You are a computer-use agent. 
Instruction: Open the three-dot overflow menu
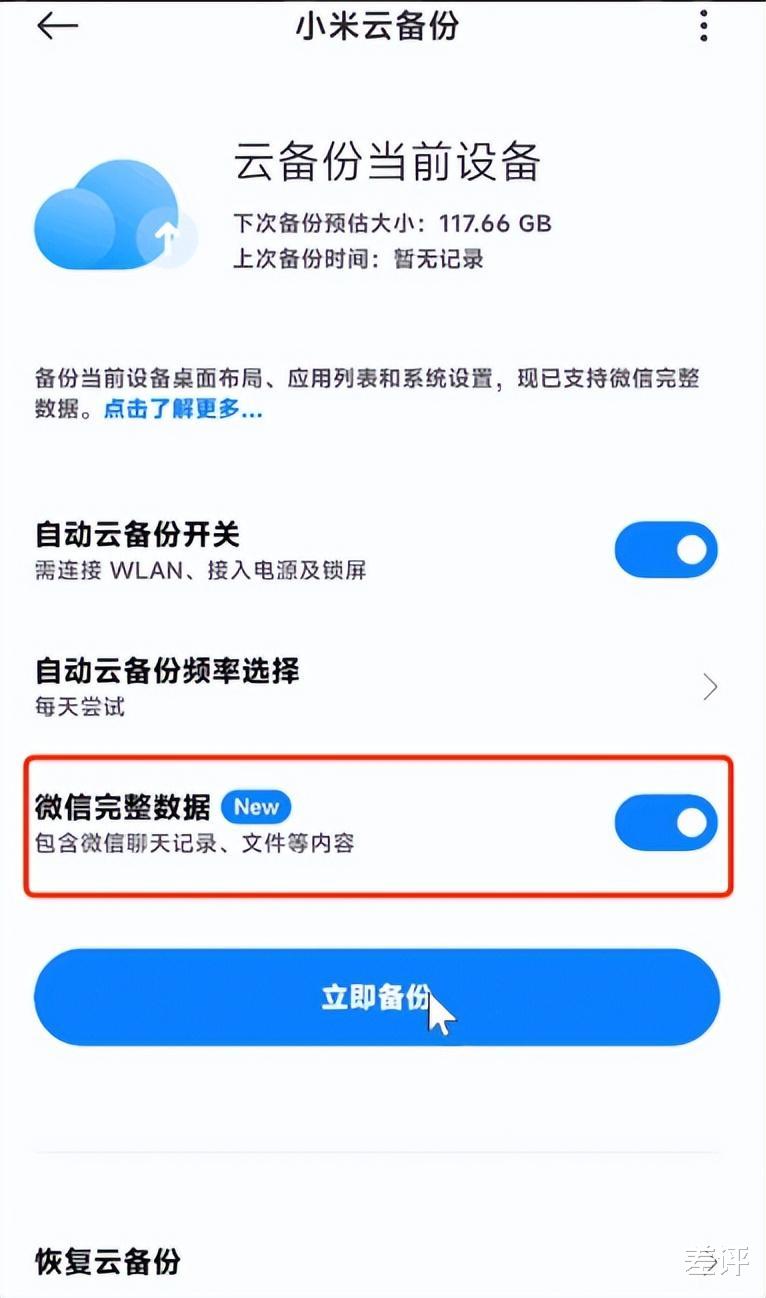point(703,26)
